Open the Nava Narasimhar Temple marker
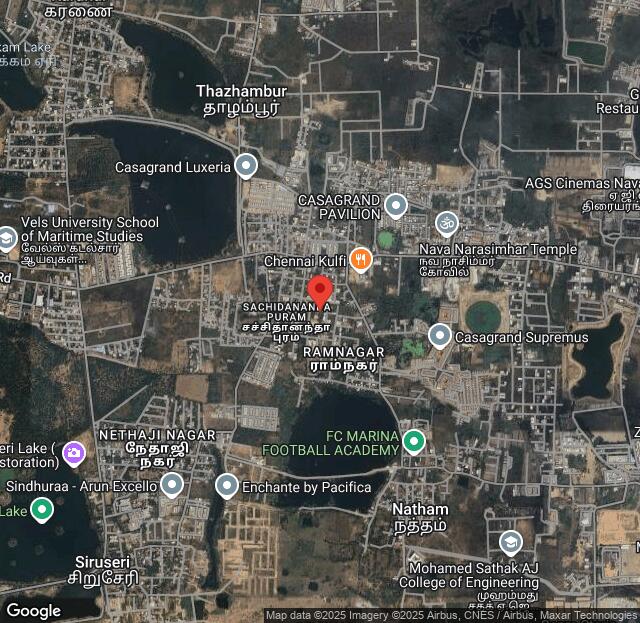Viewport: 640px width, 623px height. 446,223
